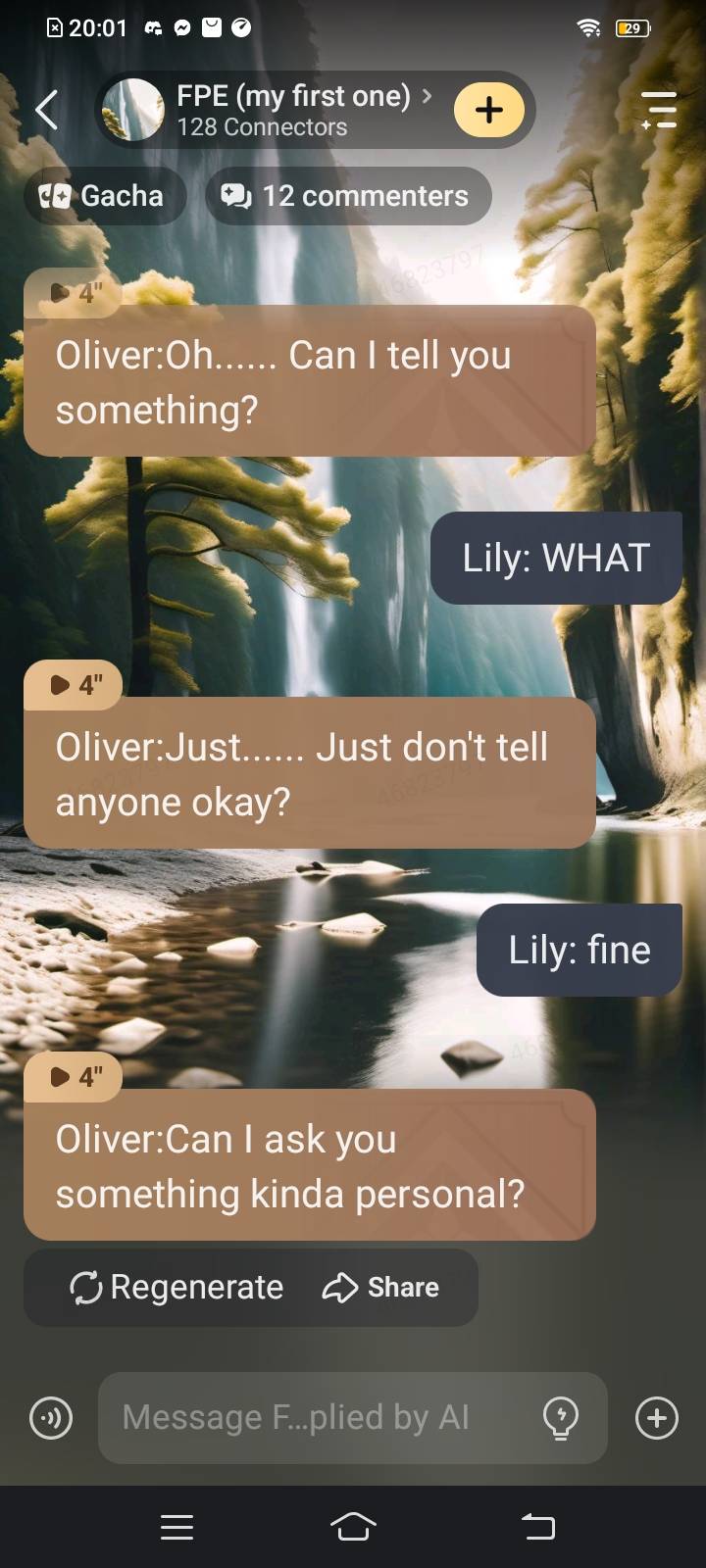Screen dimensions: 706x1568
Task: Play audio for "Can I tell you something?"
Action: [74, 293]
